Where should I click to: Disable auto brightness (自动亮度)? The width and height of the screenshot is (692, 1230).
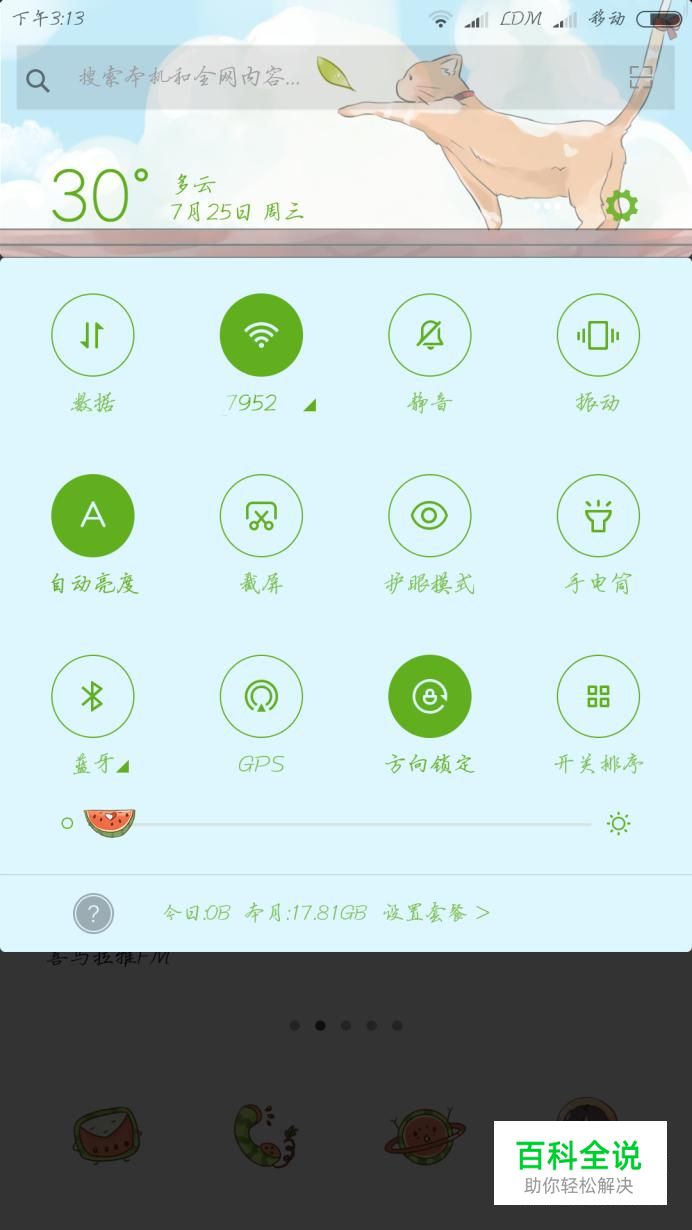(93, 516)
